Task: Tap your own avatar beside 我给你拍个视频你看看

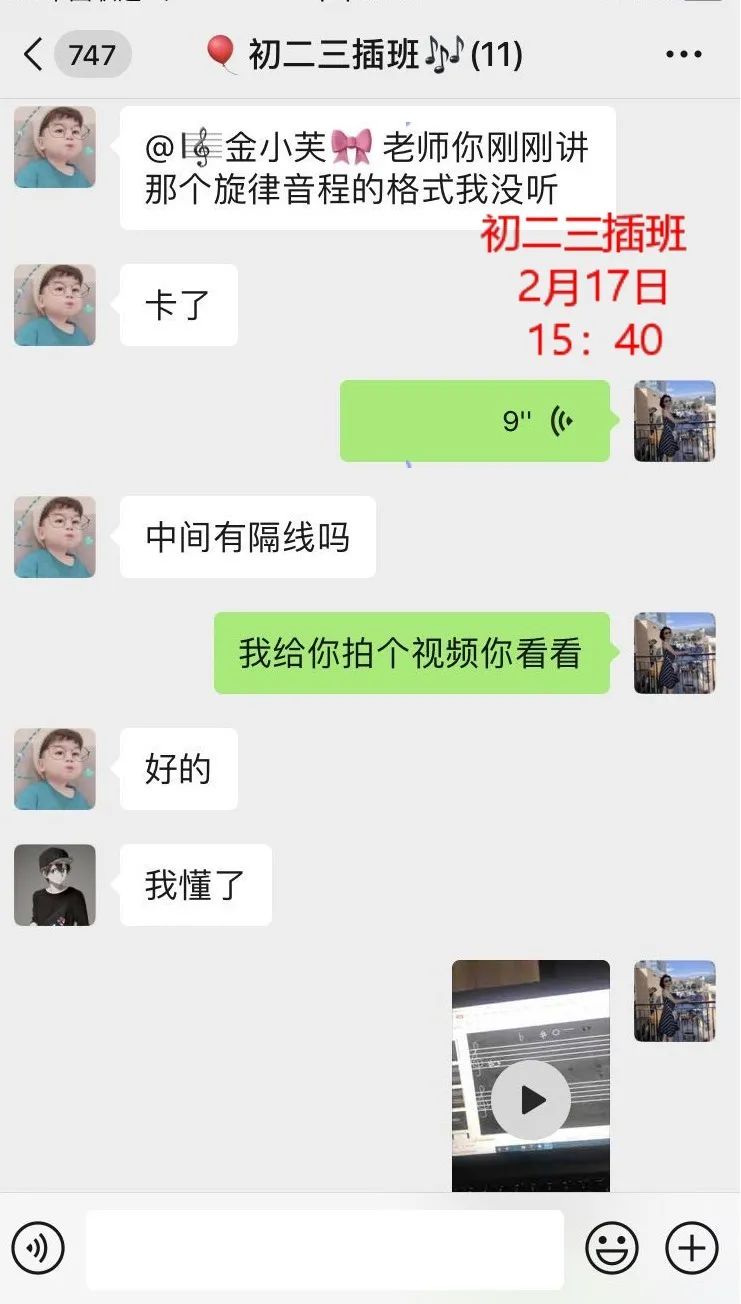Action: click(x=675, y=653)
